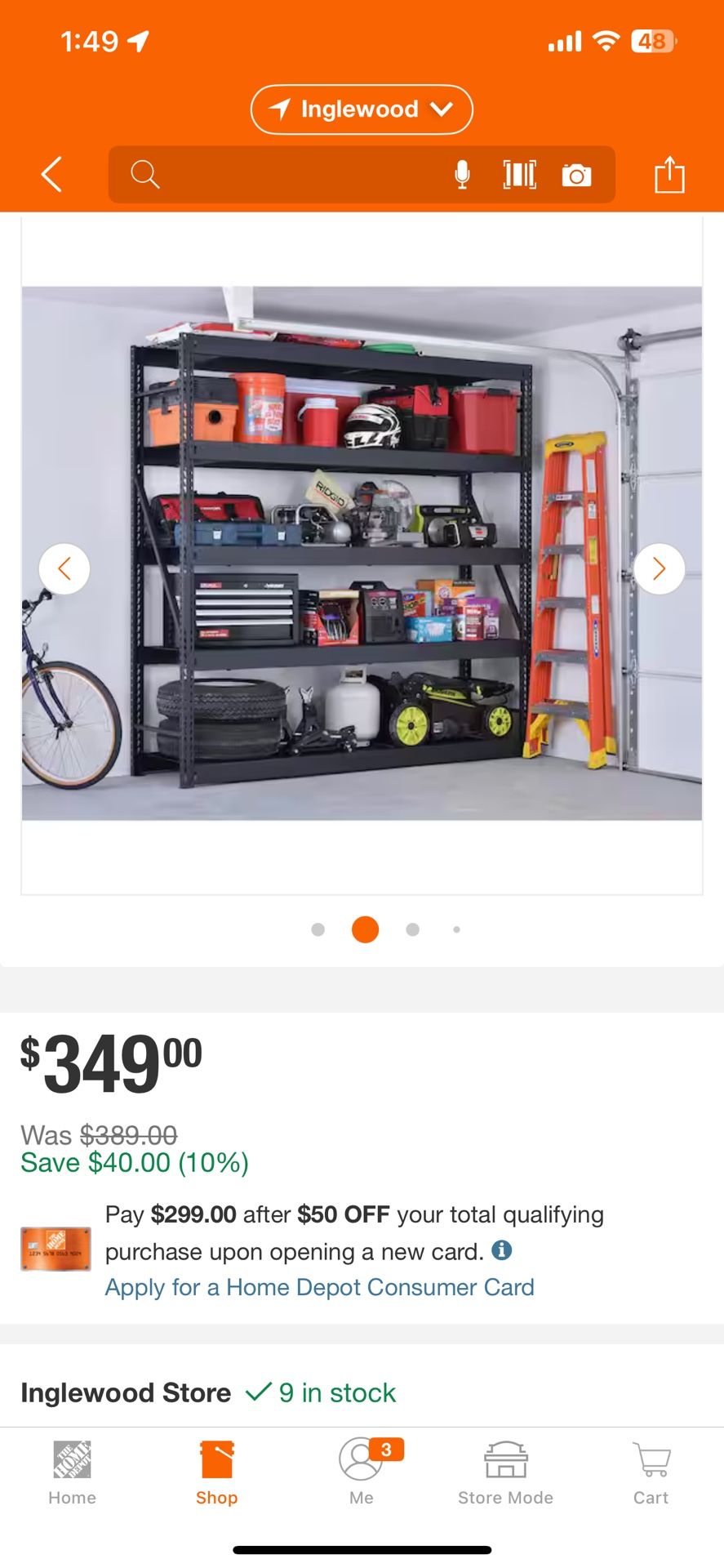Search by photo using the camera icon

pyautogui.click(x=576, y=175)
